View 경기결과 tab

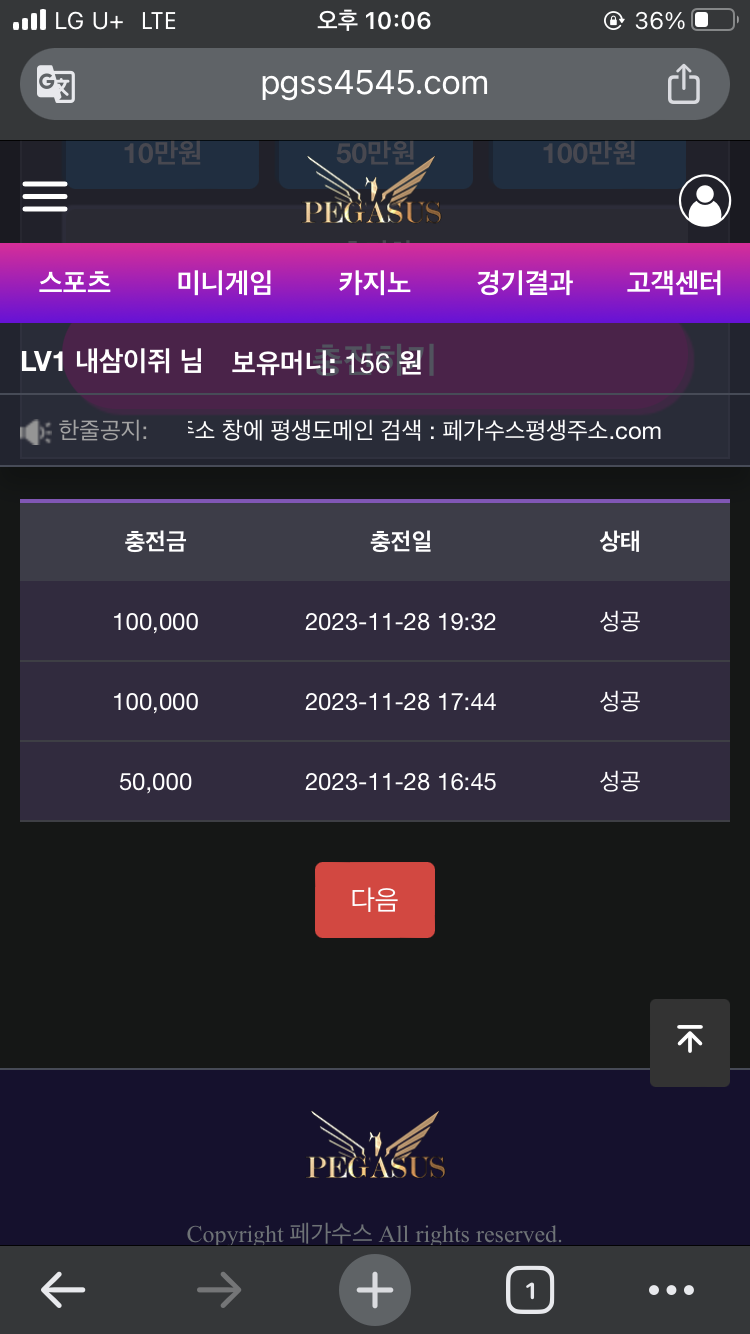(524, 283)
